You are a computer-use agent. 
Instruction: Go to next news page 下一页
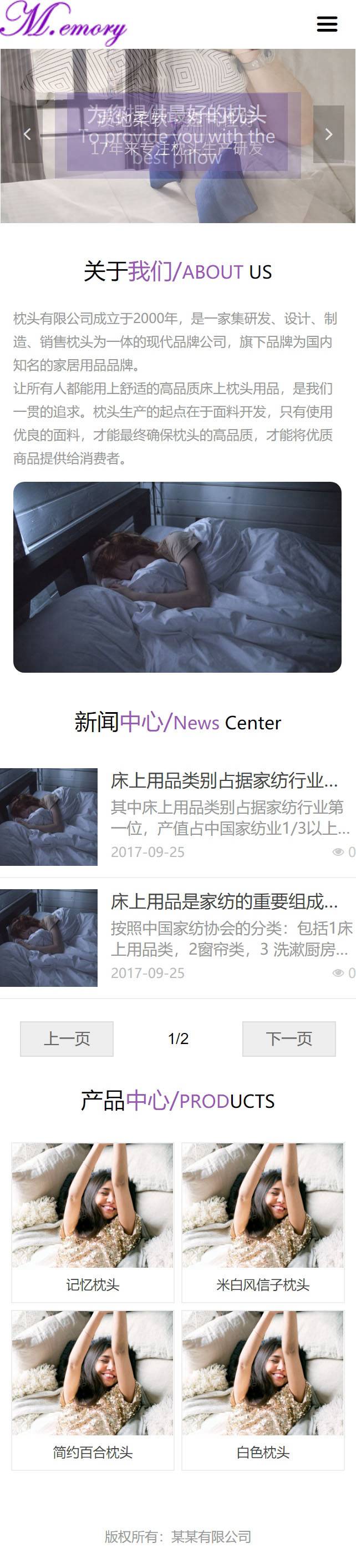click(x=288, y=1038)
